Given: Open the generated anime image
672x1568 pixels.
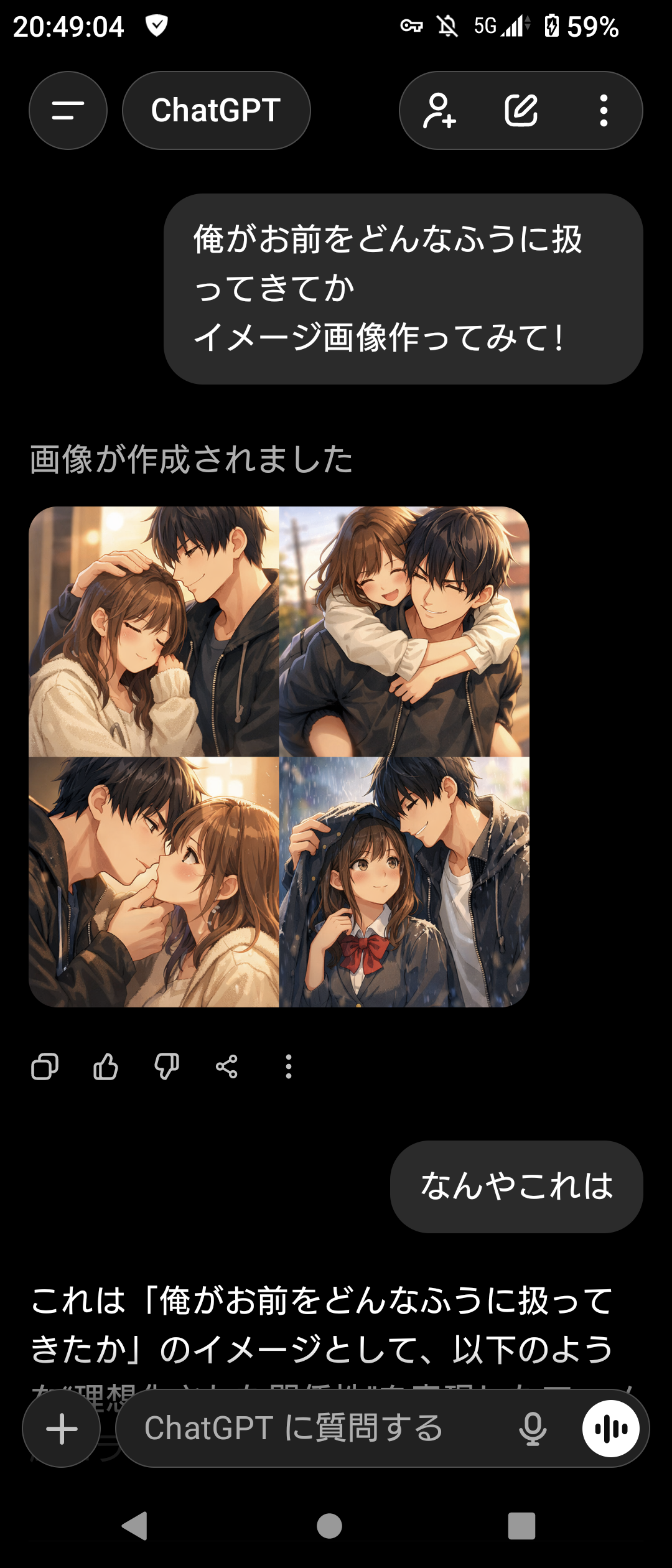Looking at the screenshot, I should [279, 757].
